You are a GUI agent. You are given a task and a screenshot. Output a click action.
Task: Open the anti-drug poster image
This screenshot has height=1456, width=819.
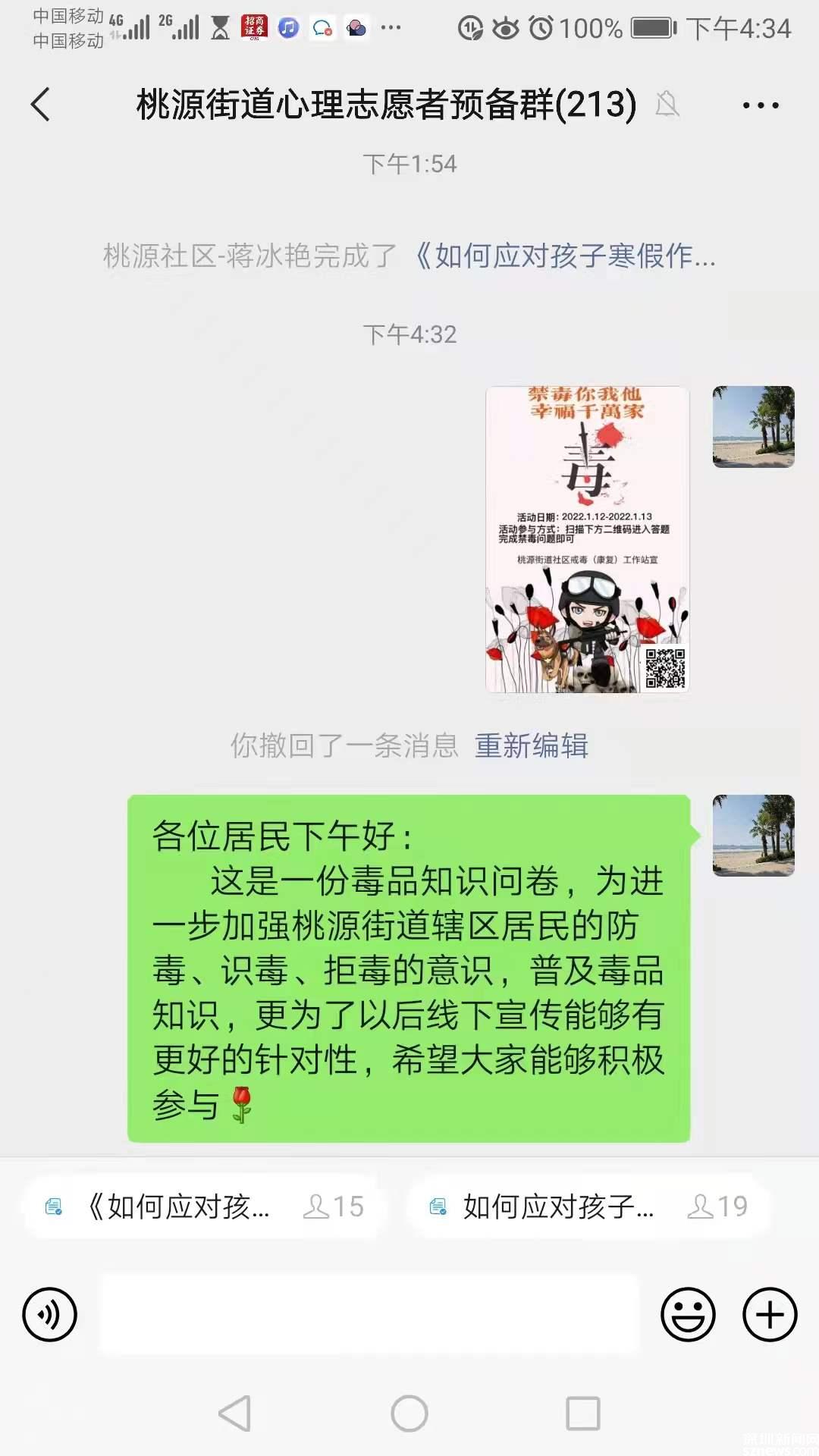click(x=587, y=539)
